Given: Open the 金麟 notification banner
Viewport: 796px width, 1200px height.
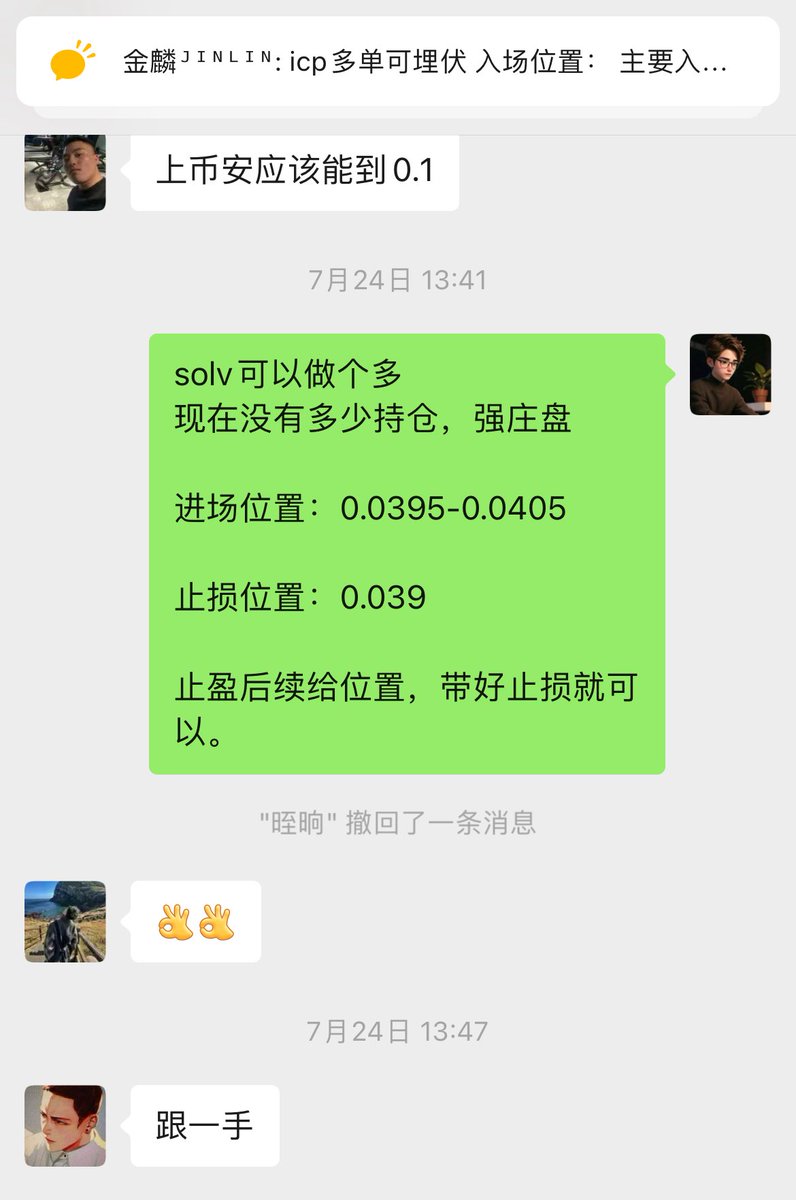Looking at the screenshot, I should (x=398, y=62).
